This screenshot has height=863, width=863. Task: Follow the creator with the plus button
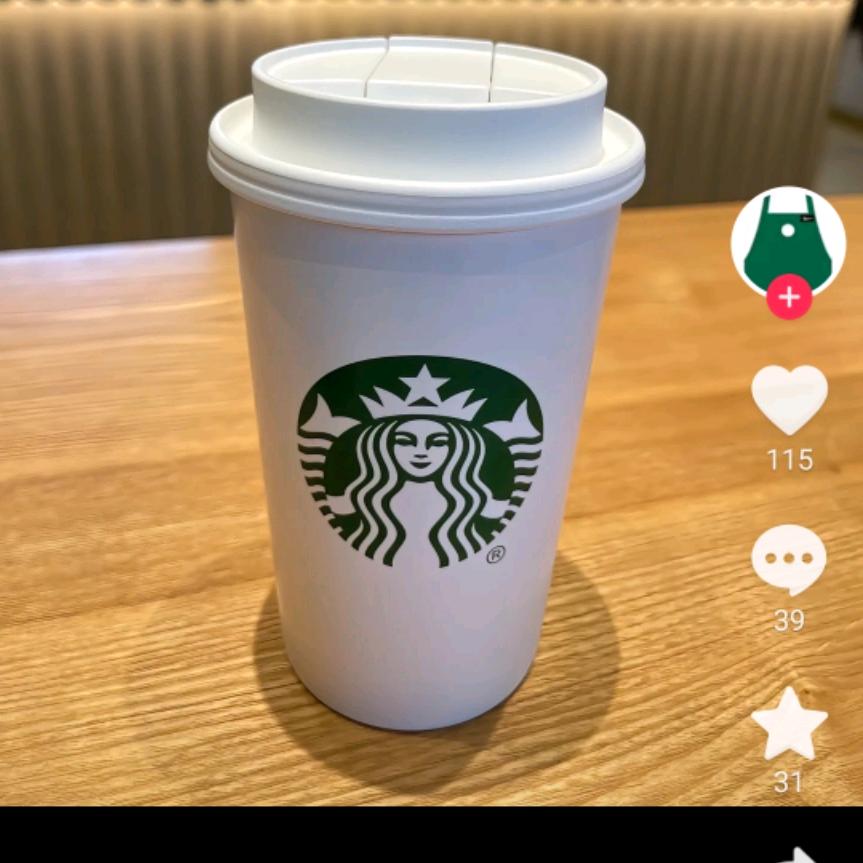(x=789, y=297)
